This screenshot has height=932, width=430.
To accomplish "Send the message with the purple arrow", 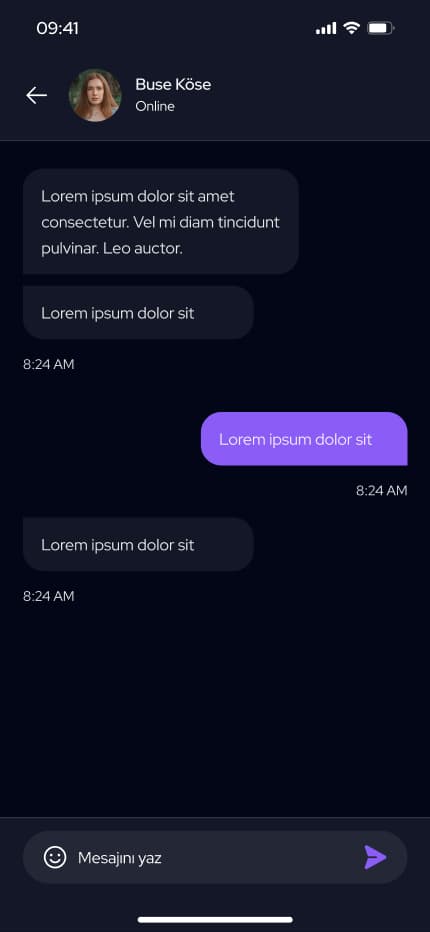I will coord(375,857).
